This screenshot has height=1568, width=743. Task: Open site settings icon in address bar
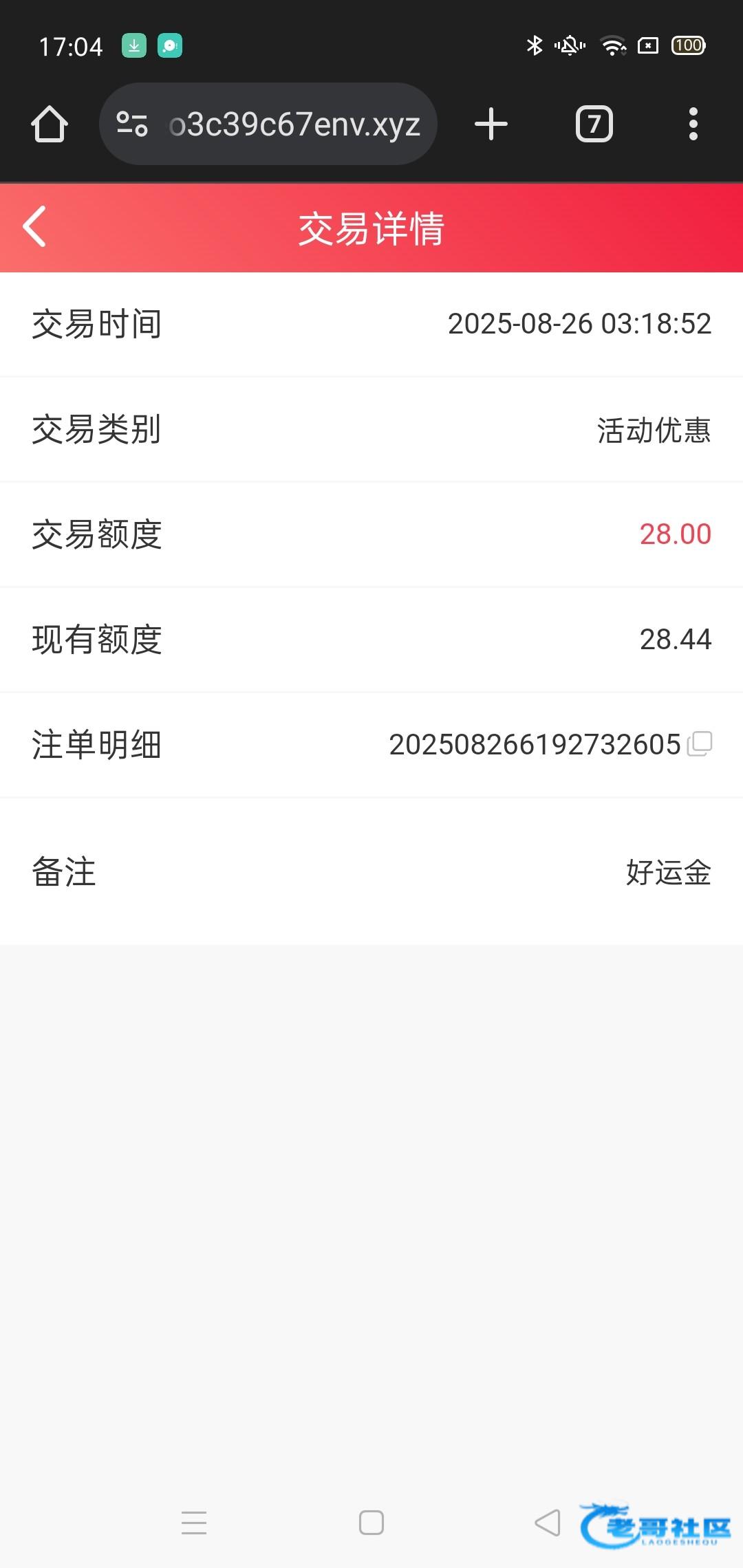click(x=131, y=124)
